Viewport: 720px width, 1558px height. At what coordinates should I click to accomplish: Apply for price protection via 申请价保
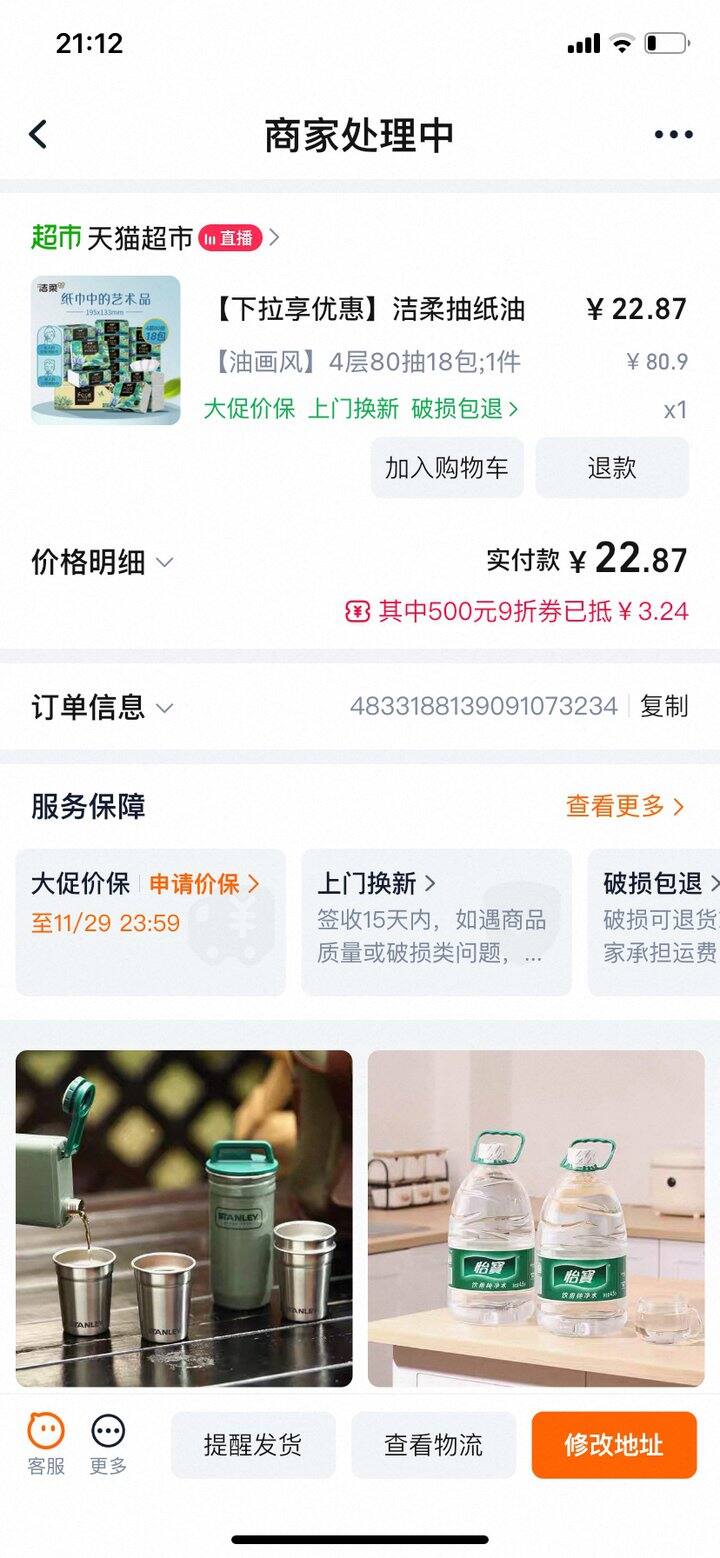[x=204, y=884]
